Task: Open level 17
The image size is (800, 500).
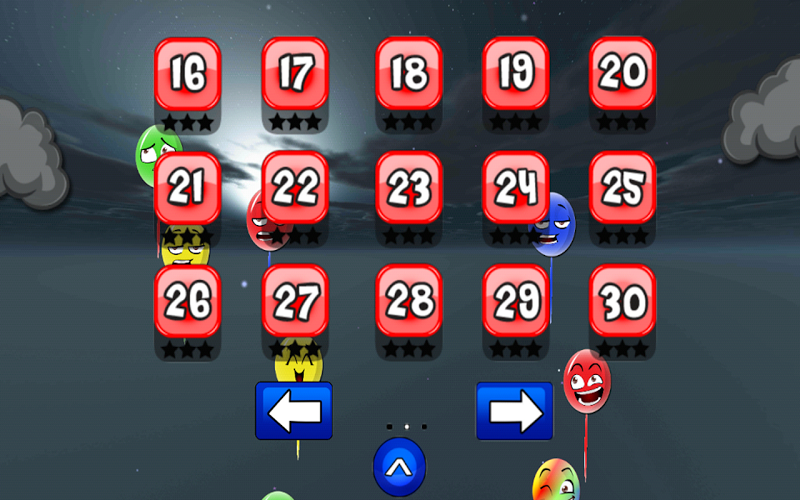Action: [295, 74]
